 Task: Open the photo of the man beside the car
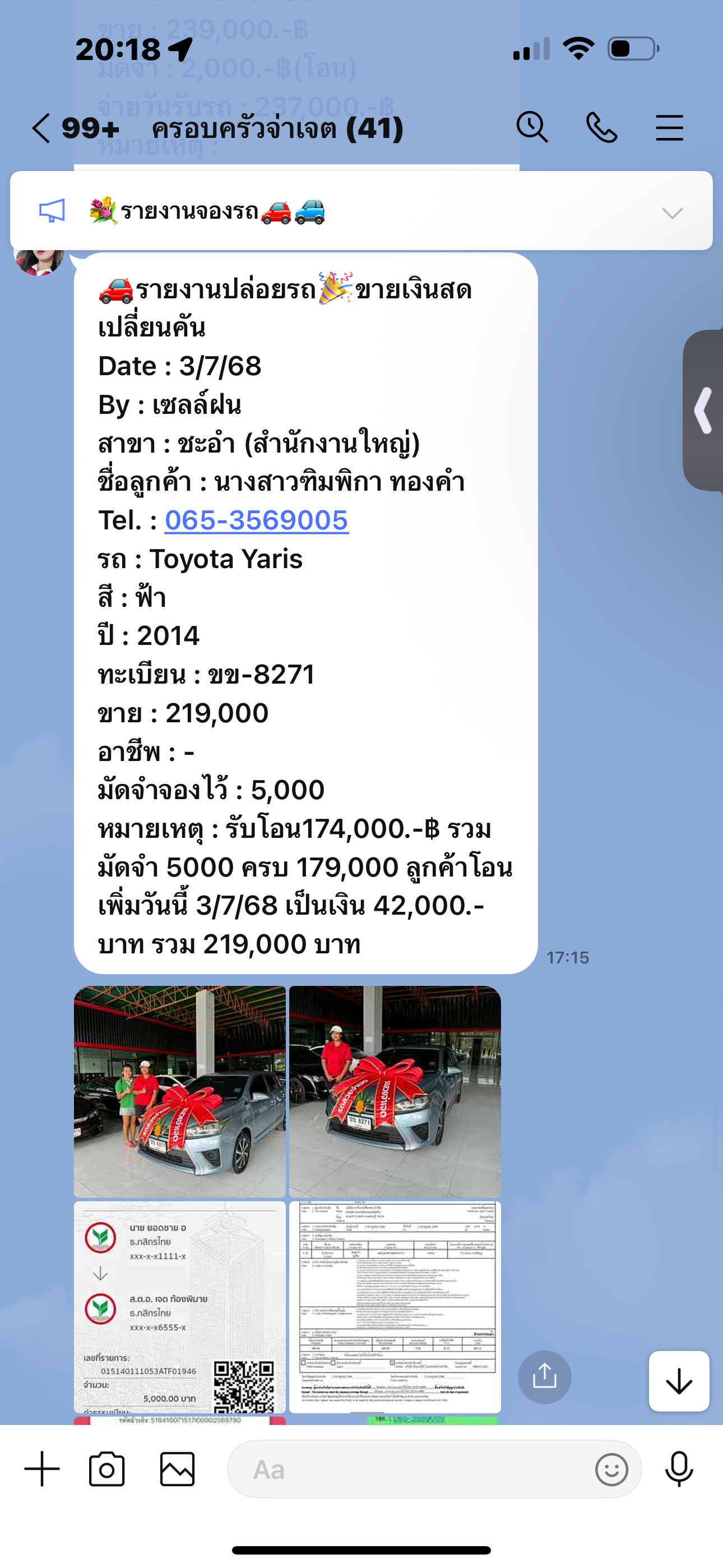click(x=395, y=1091)
